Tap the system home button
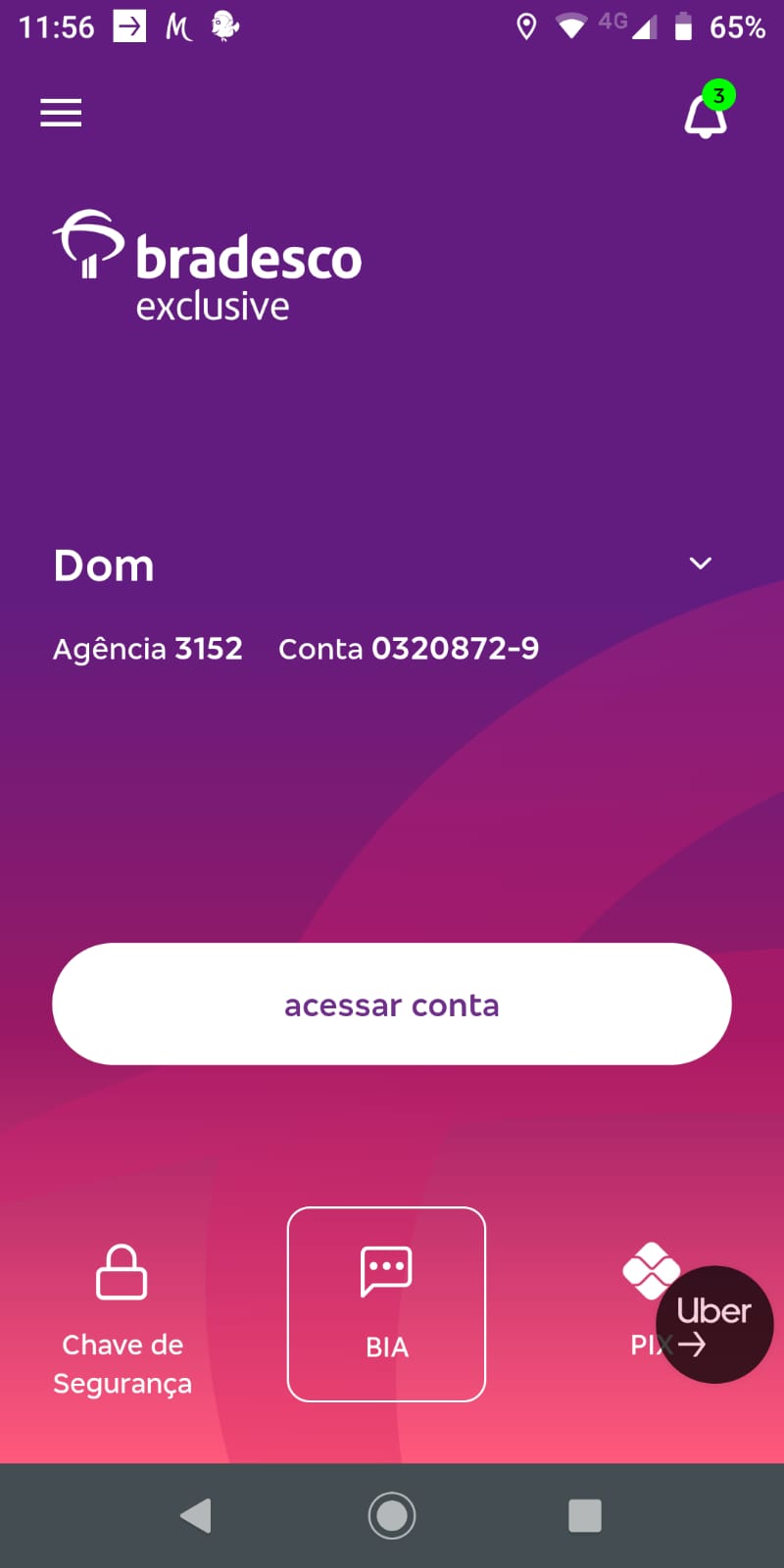The width and height of the screenshot is (784, 1568). (x=392, y=1515)
